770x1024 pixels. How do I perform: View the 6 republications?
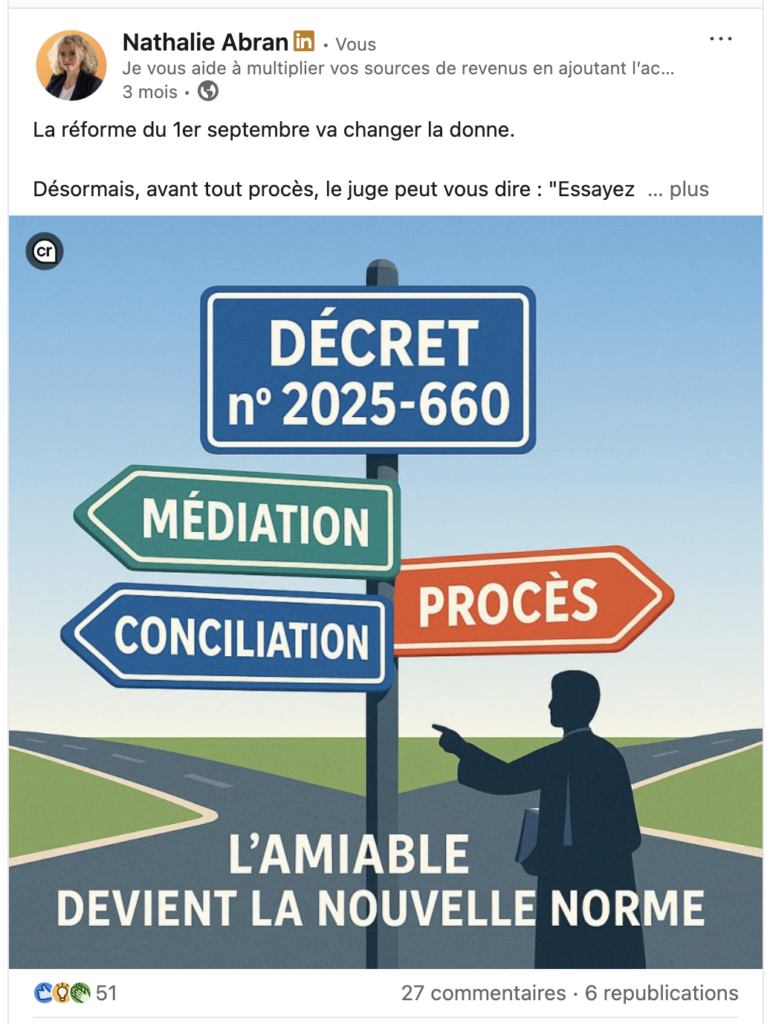pos(661,993)
